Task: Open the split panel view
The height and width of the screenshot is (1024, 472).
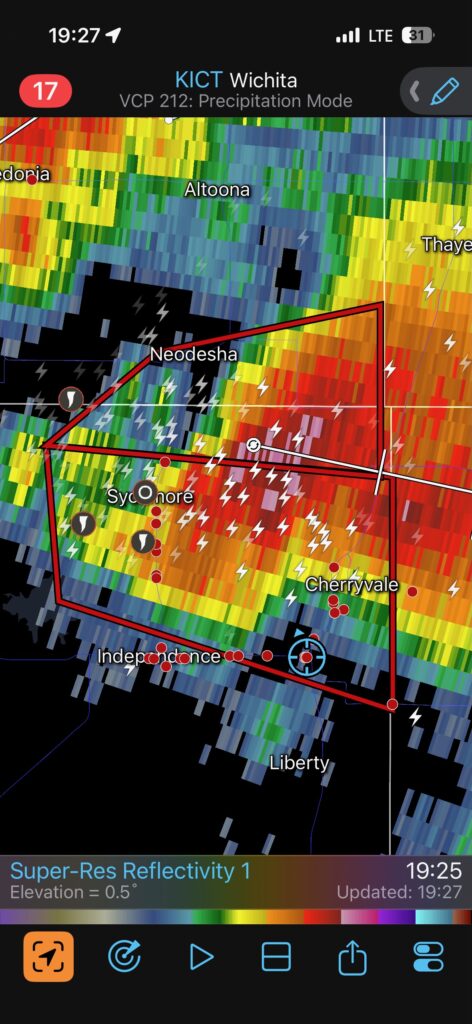Action: [276, 957]
